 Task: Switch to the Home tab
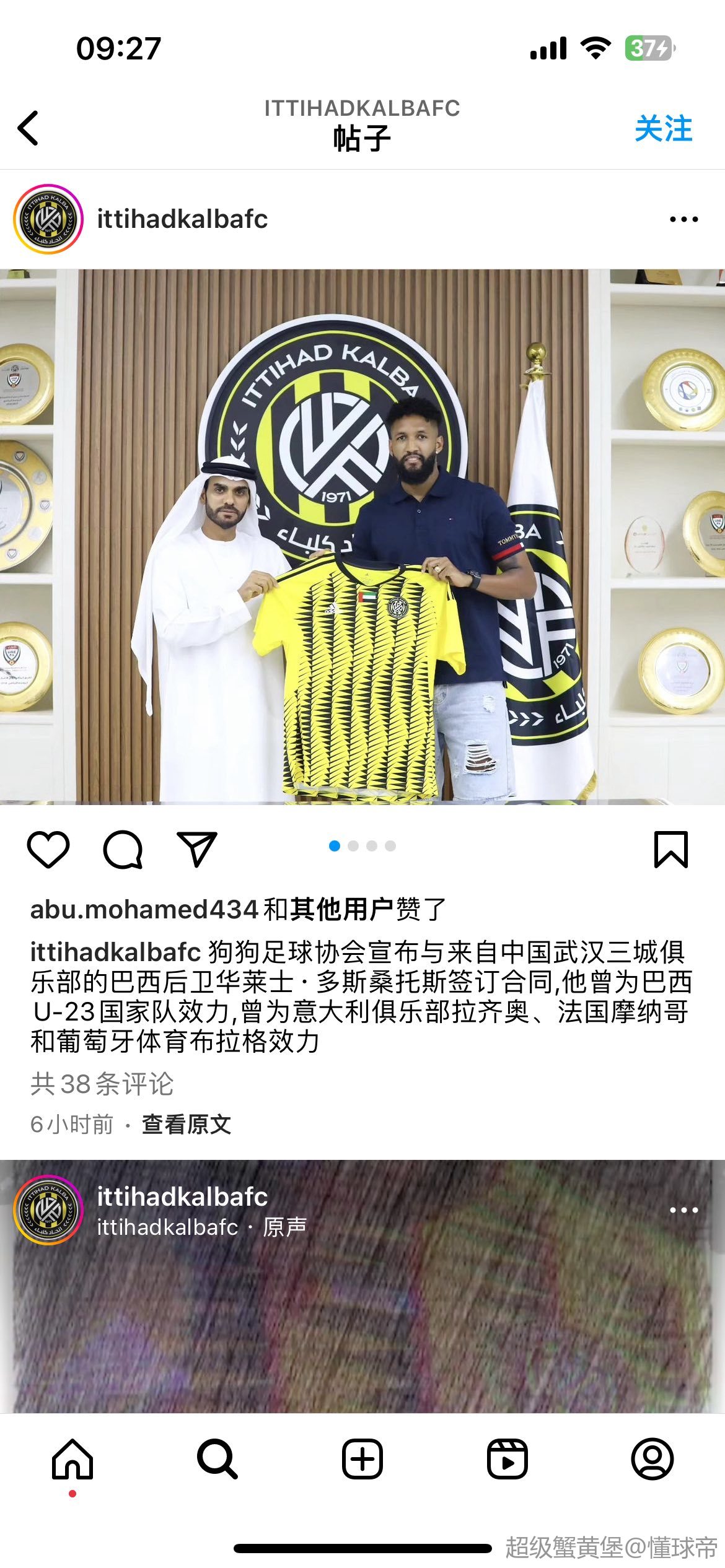(x=72, y=1459)
